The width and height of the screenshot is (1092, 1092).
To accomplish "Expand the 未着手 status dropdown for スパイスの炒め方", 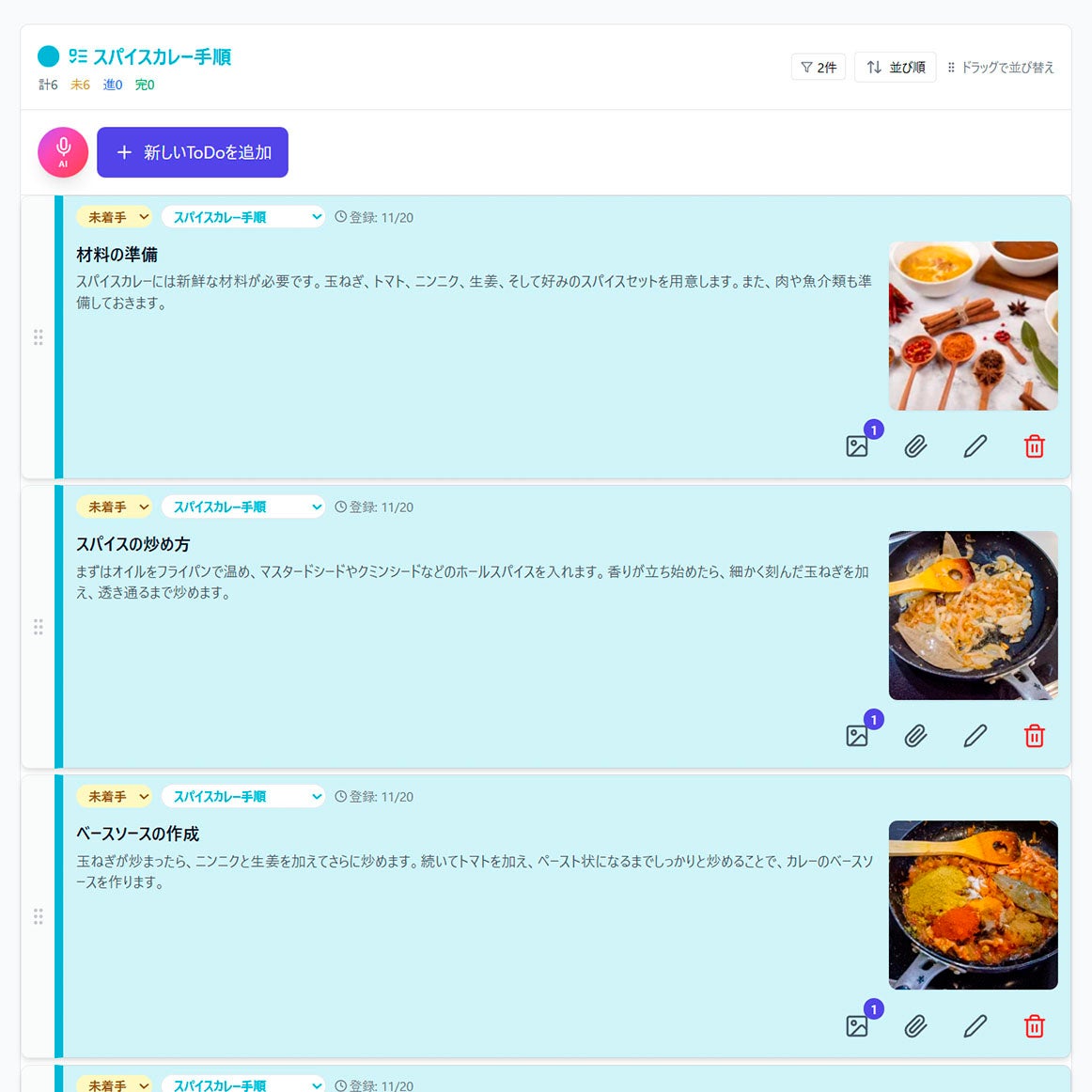I will 115,507.
